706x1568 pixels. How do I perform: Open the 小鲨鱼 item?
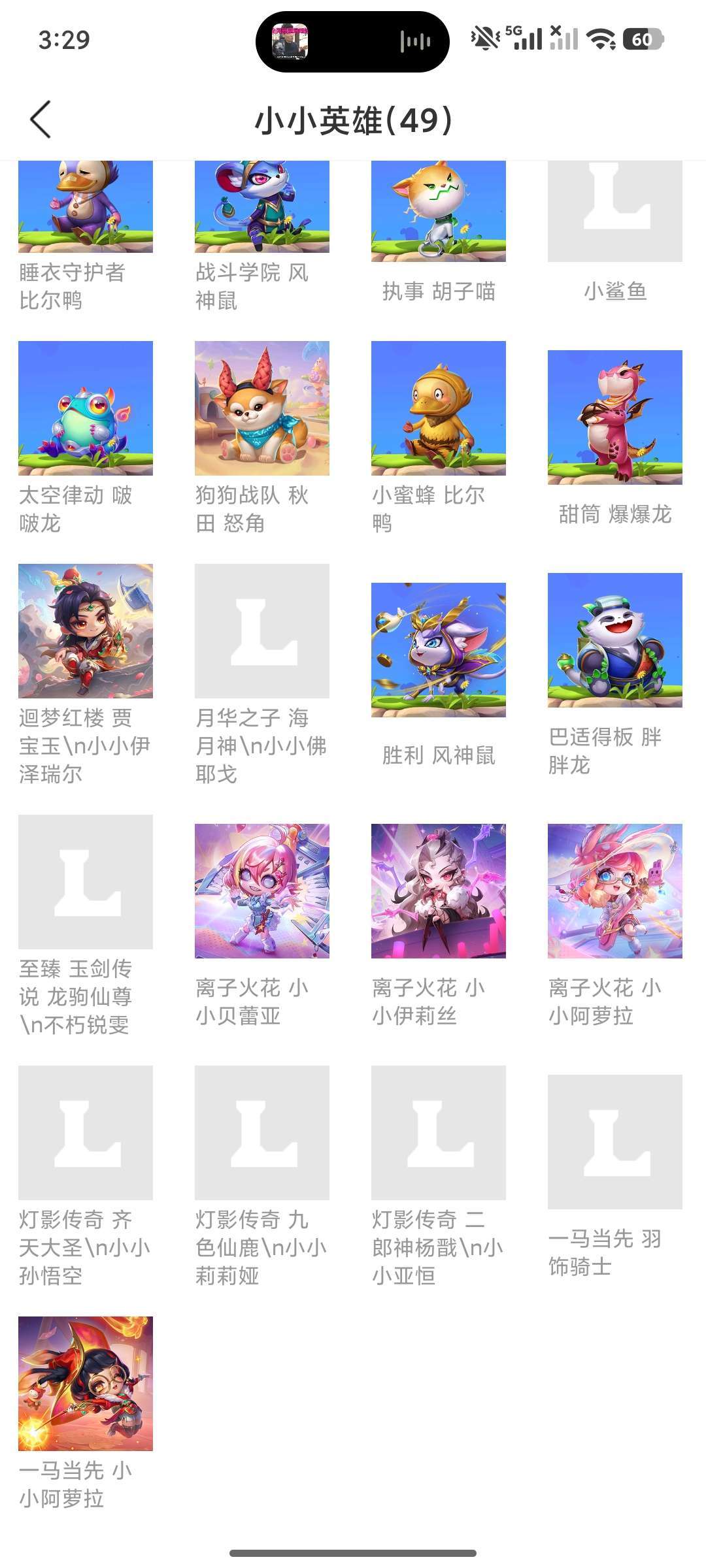pyautogui.click(x=615, y=212)
